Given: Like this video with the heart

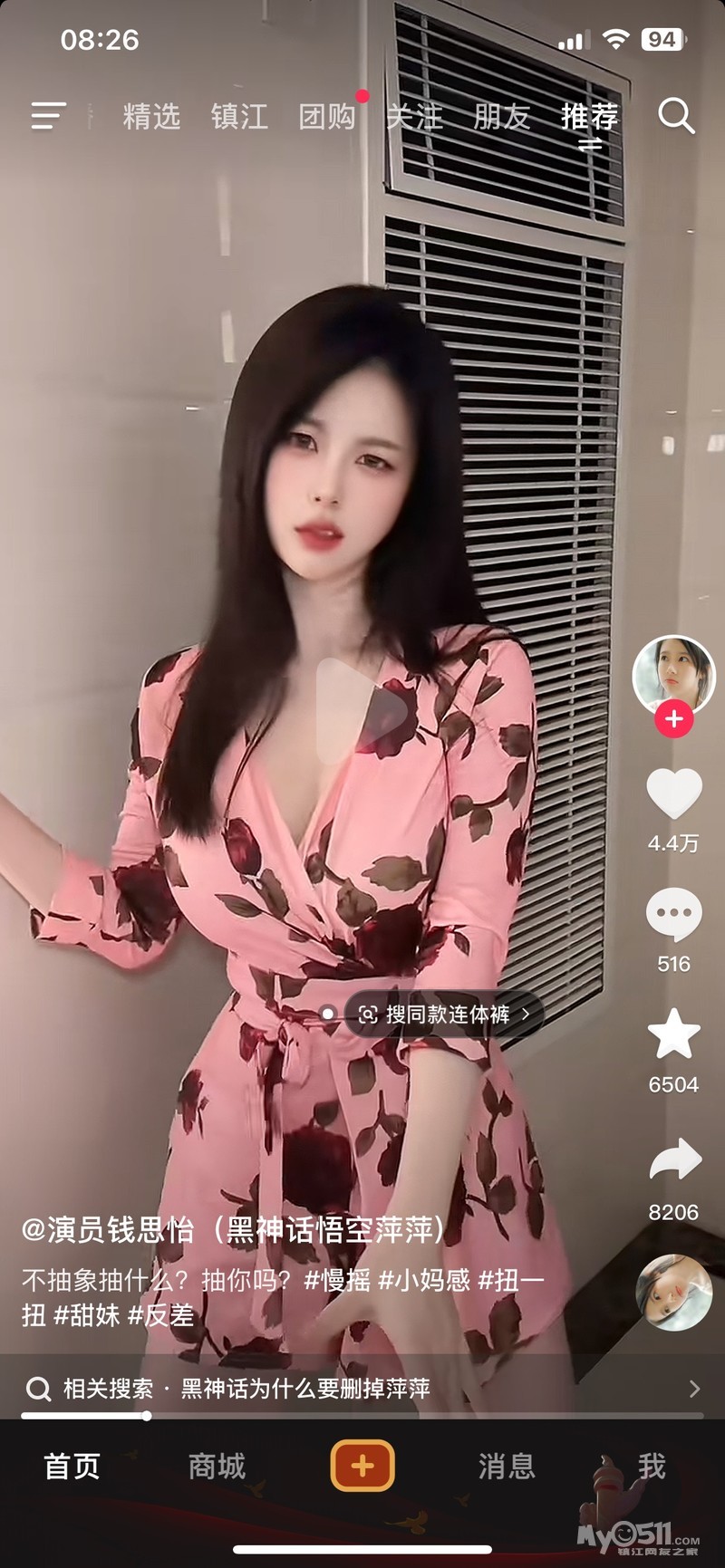Looking at the screenshot, I should click(x=673, y=794).
